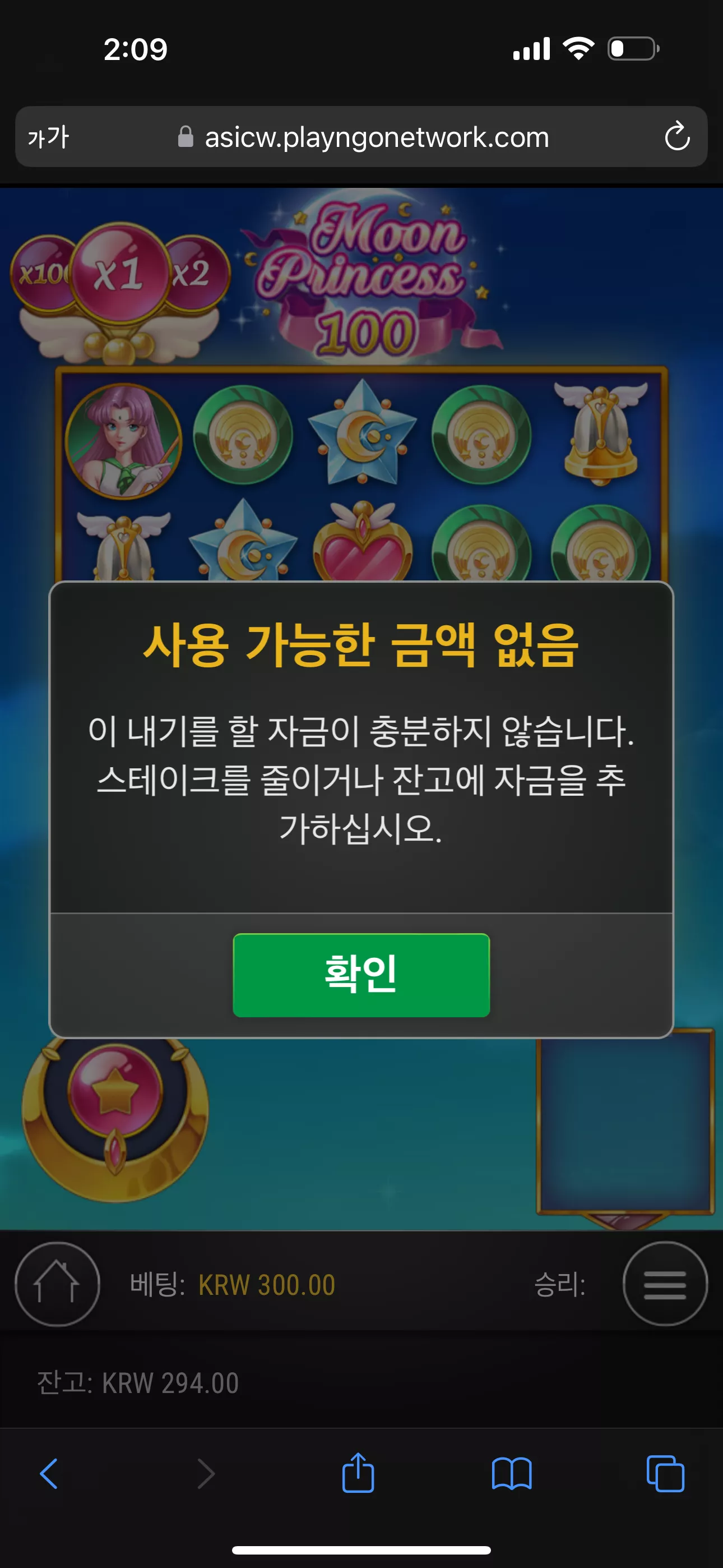The width and height of the screenshot is (723, 1568).
Task: Tap the game's home icon
Action: [x=57, y=1284]
